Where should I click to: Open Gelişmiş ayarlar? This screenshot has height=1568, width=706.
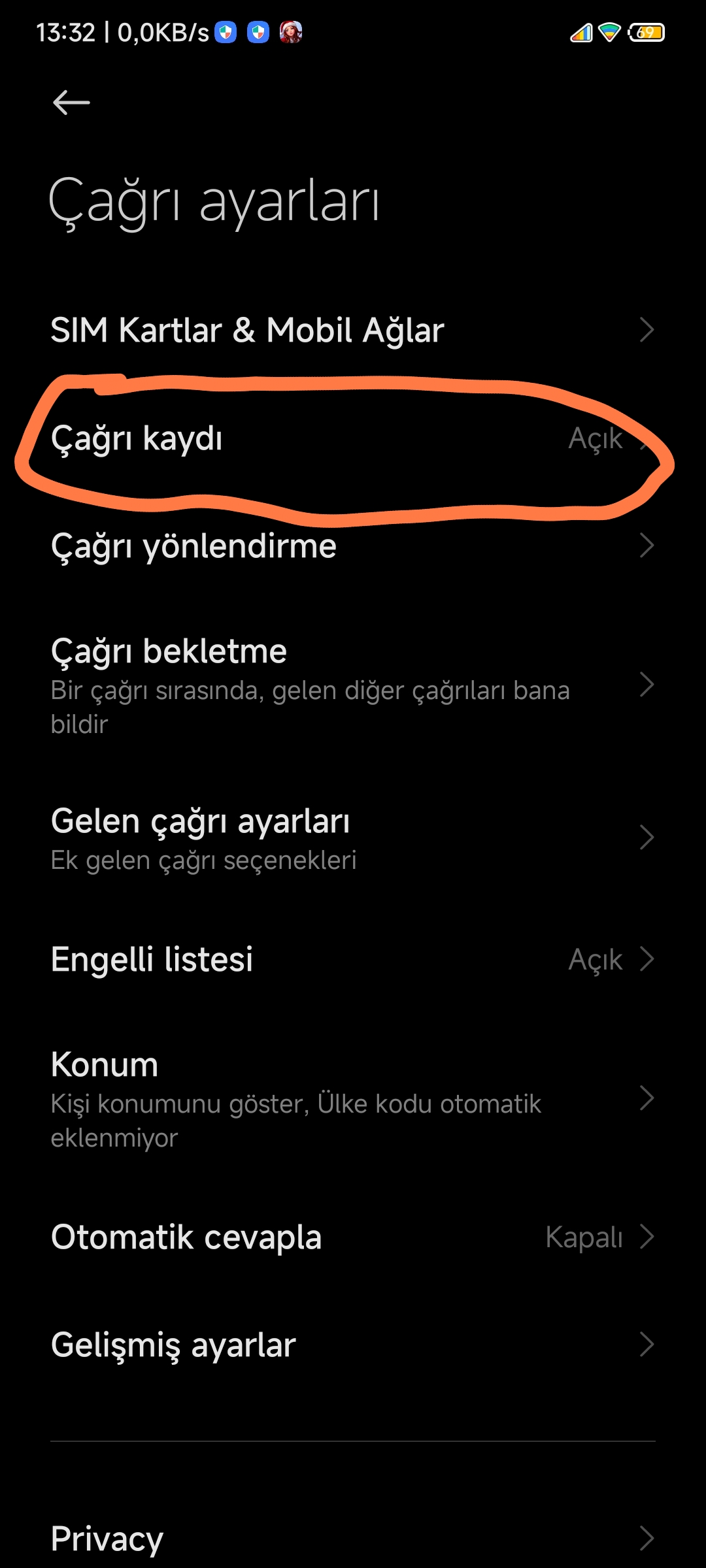[x=353, y=1345]
